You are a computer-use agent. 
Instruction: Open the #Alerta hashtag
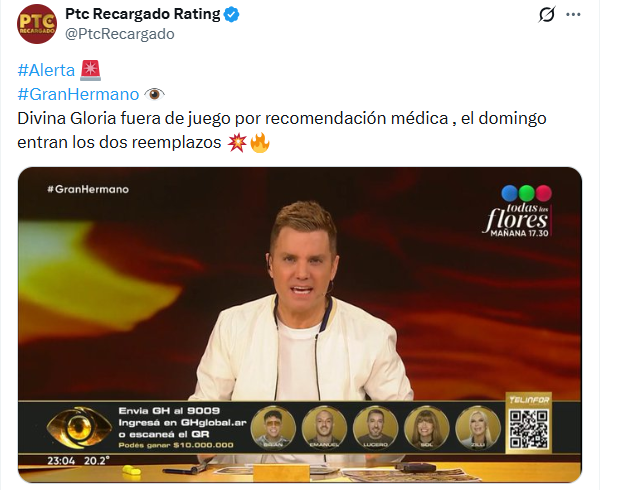49,70
